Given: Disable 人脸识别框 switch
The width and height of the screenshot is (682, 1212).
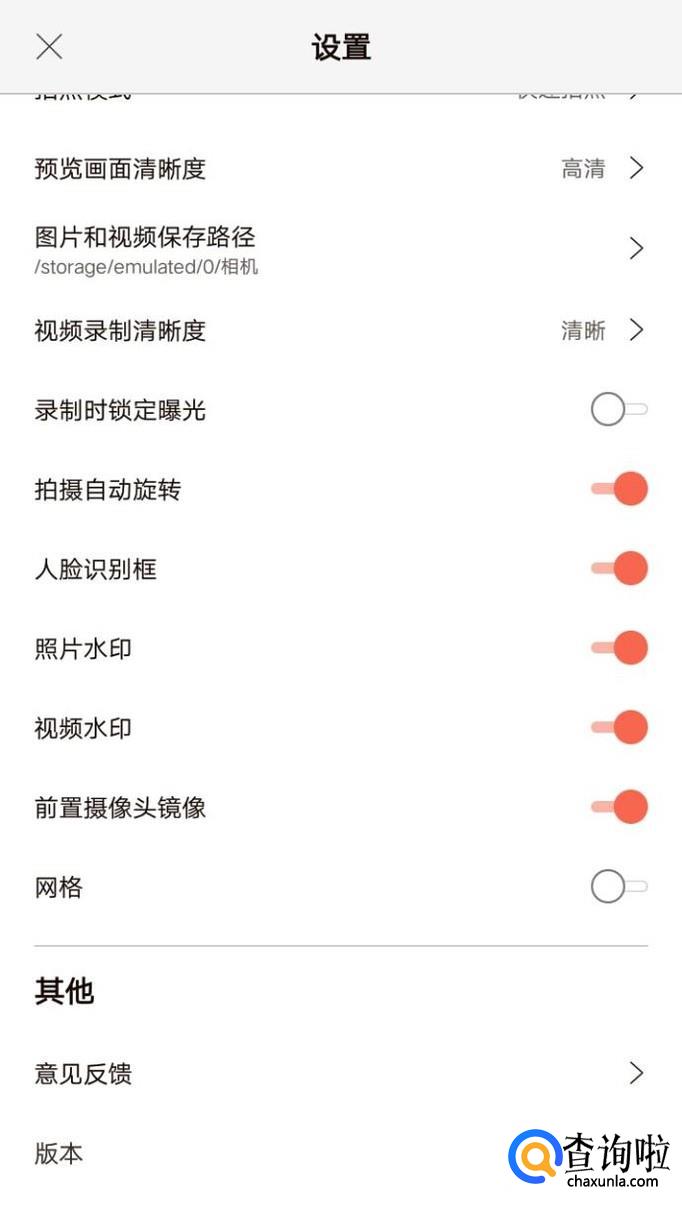Looking at the screenshot, I should tap(620, 569).
